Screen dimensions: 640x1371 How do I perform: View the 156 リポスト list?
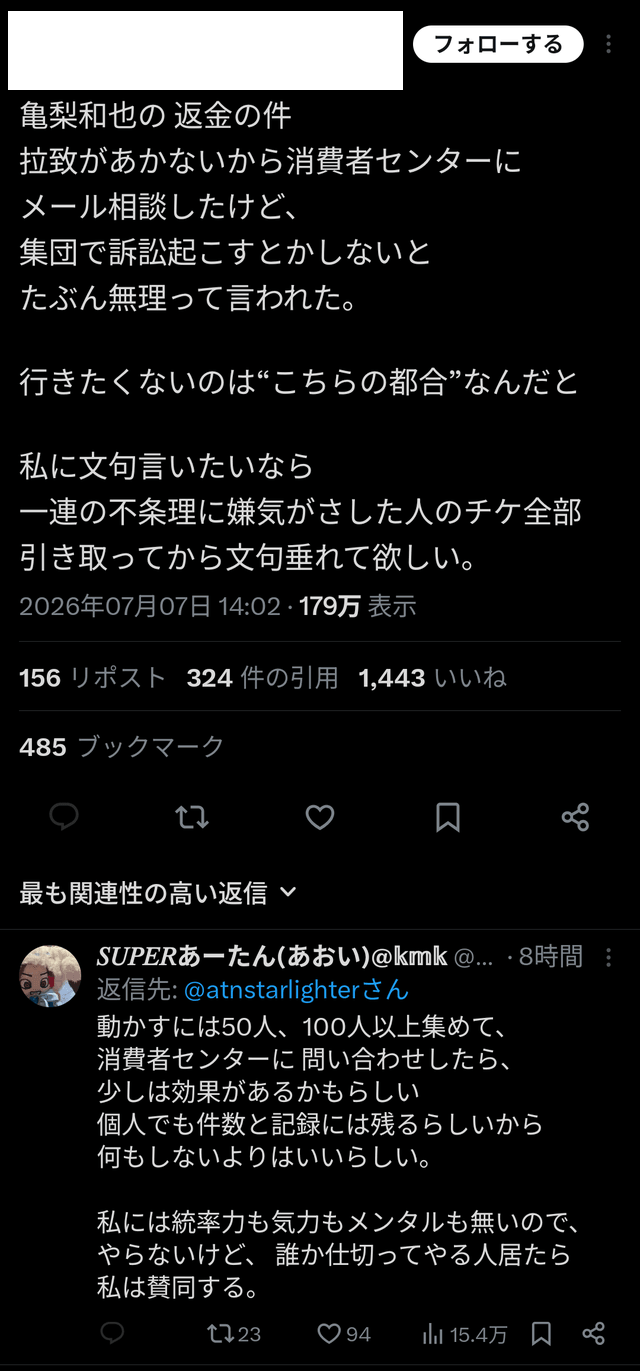[92, 678]
